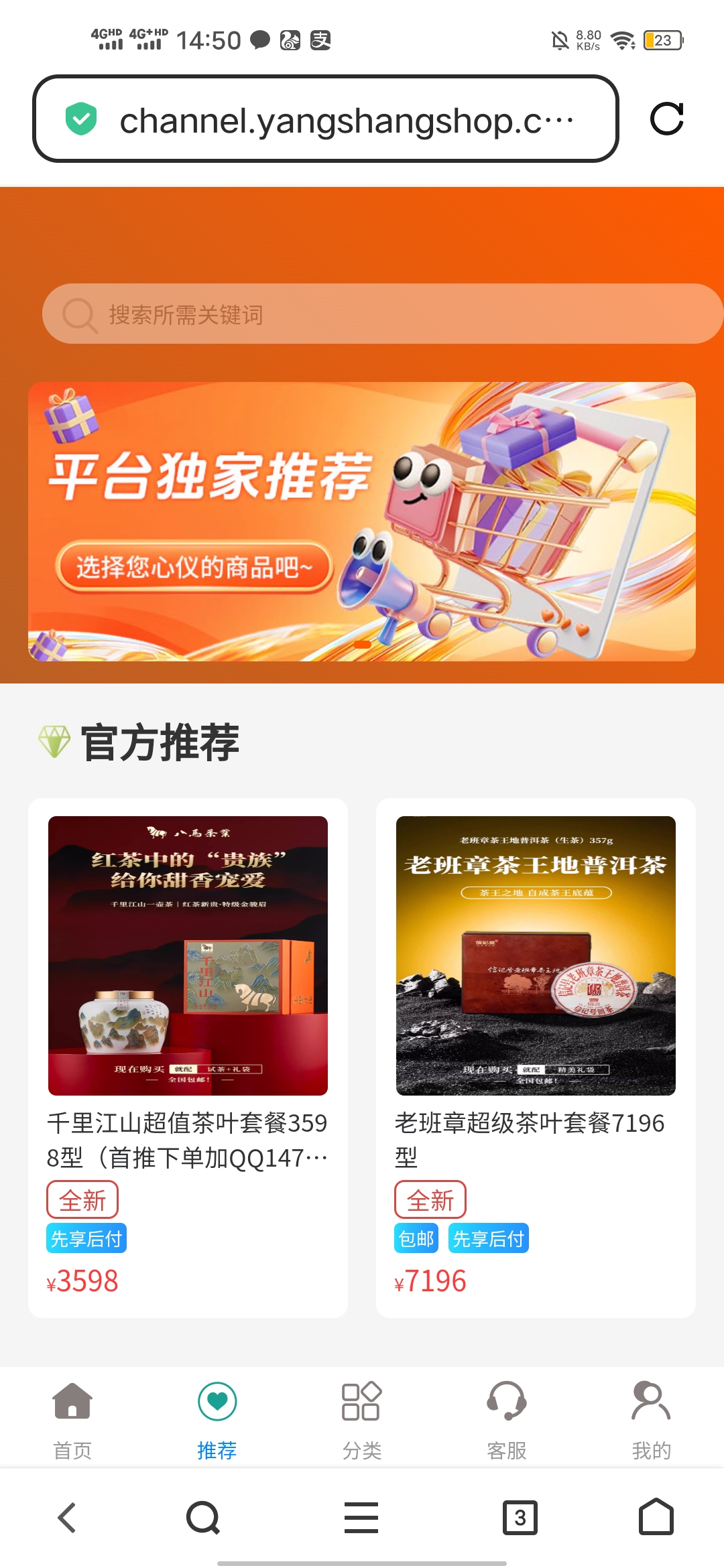The height and width of the screenshot is (1568, 724).
Task: Go back using the browser back arrow
Action: pos(67,1518)
